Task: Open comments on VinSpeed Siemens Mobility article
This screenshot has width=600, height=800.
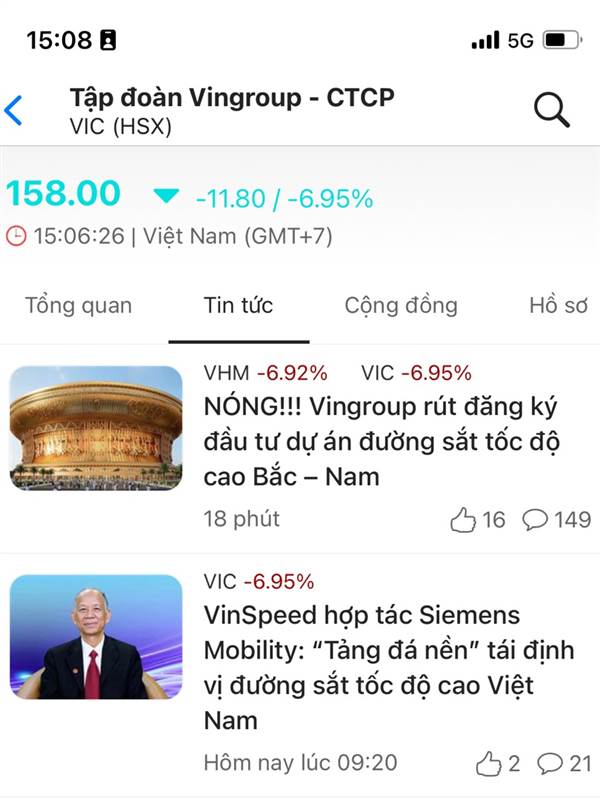Action: 550,764
